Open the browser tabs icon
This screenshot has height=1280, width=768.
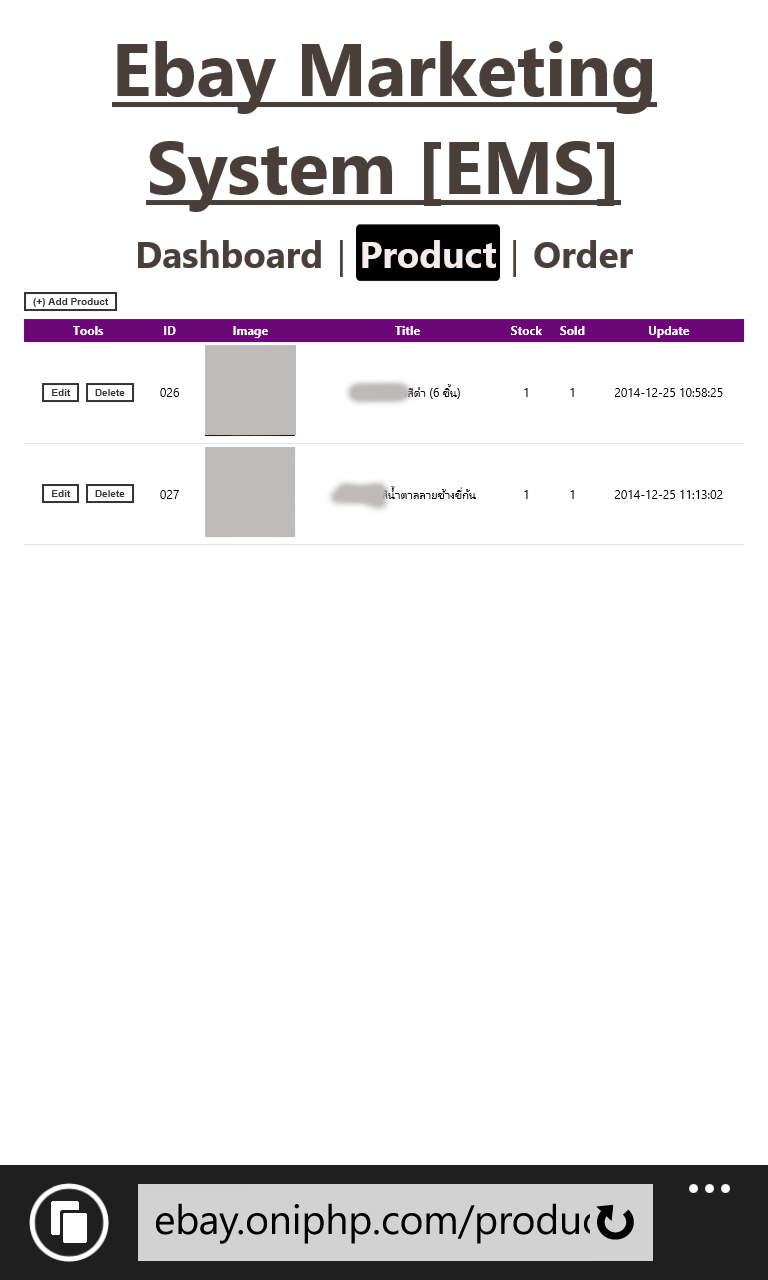[x=69, y=1222]
